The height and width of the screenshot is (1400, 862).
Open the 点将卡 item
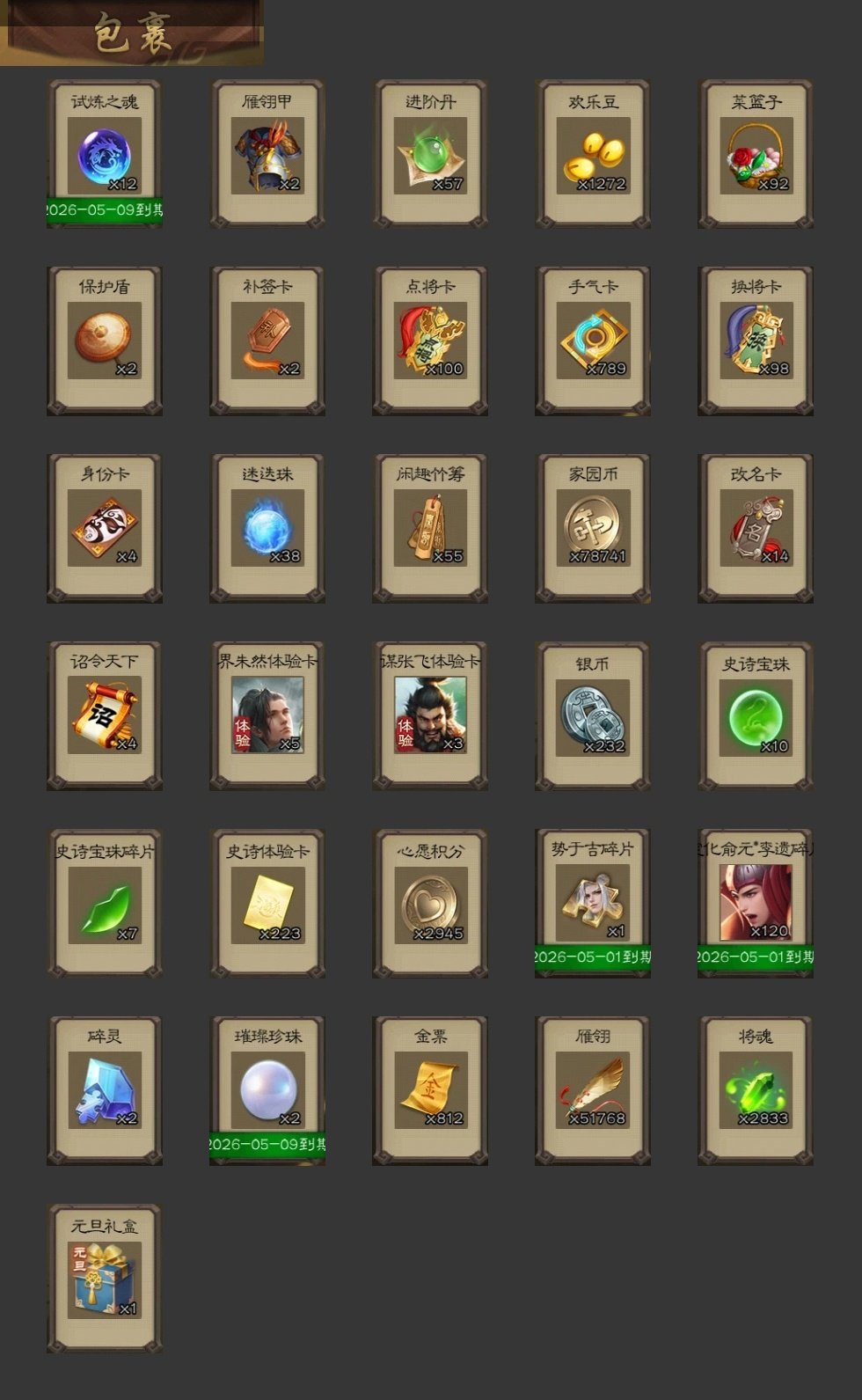click(x=430, y=341)
